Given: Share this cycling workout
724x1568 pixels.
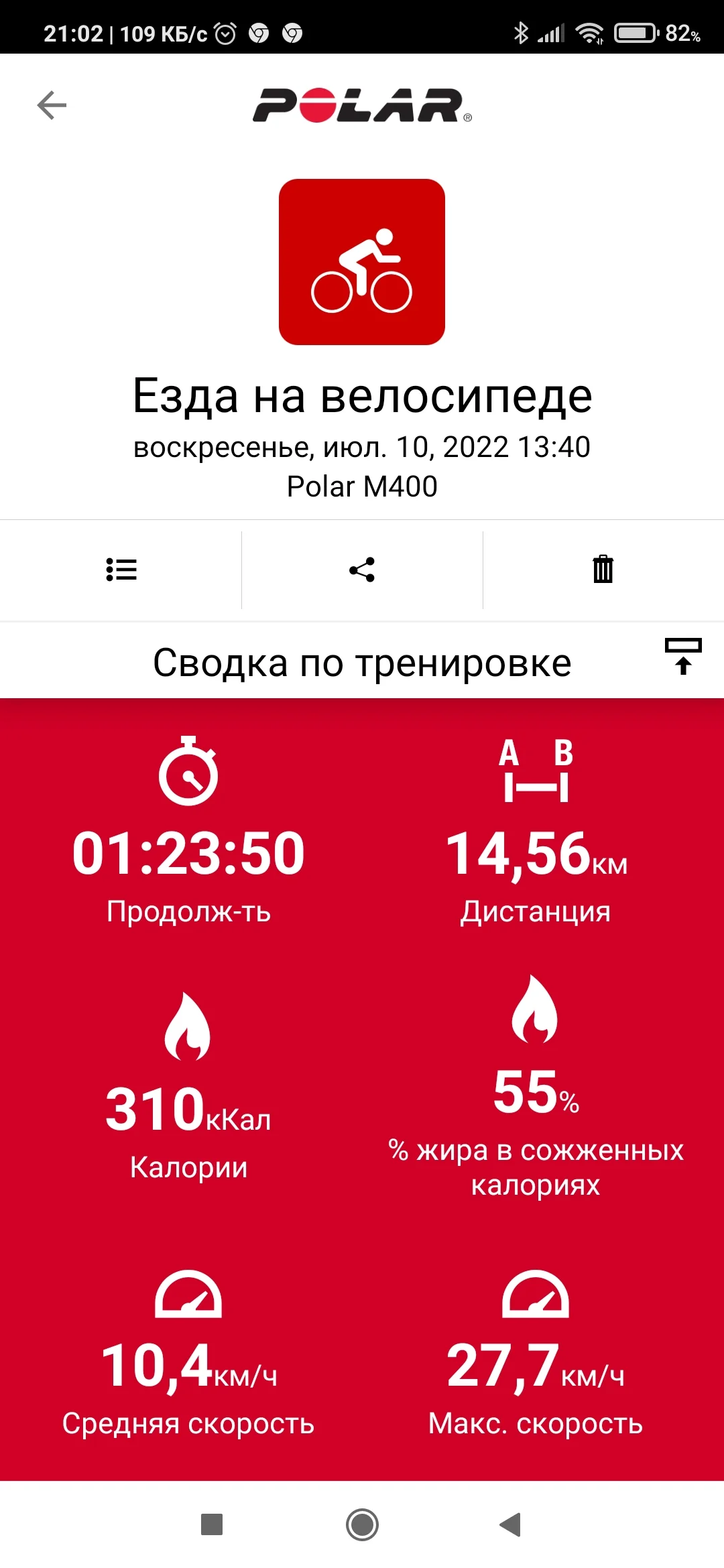Looking at the screenshot, I should (362, 570).
